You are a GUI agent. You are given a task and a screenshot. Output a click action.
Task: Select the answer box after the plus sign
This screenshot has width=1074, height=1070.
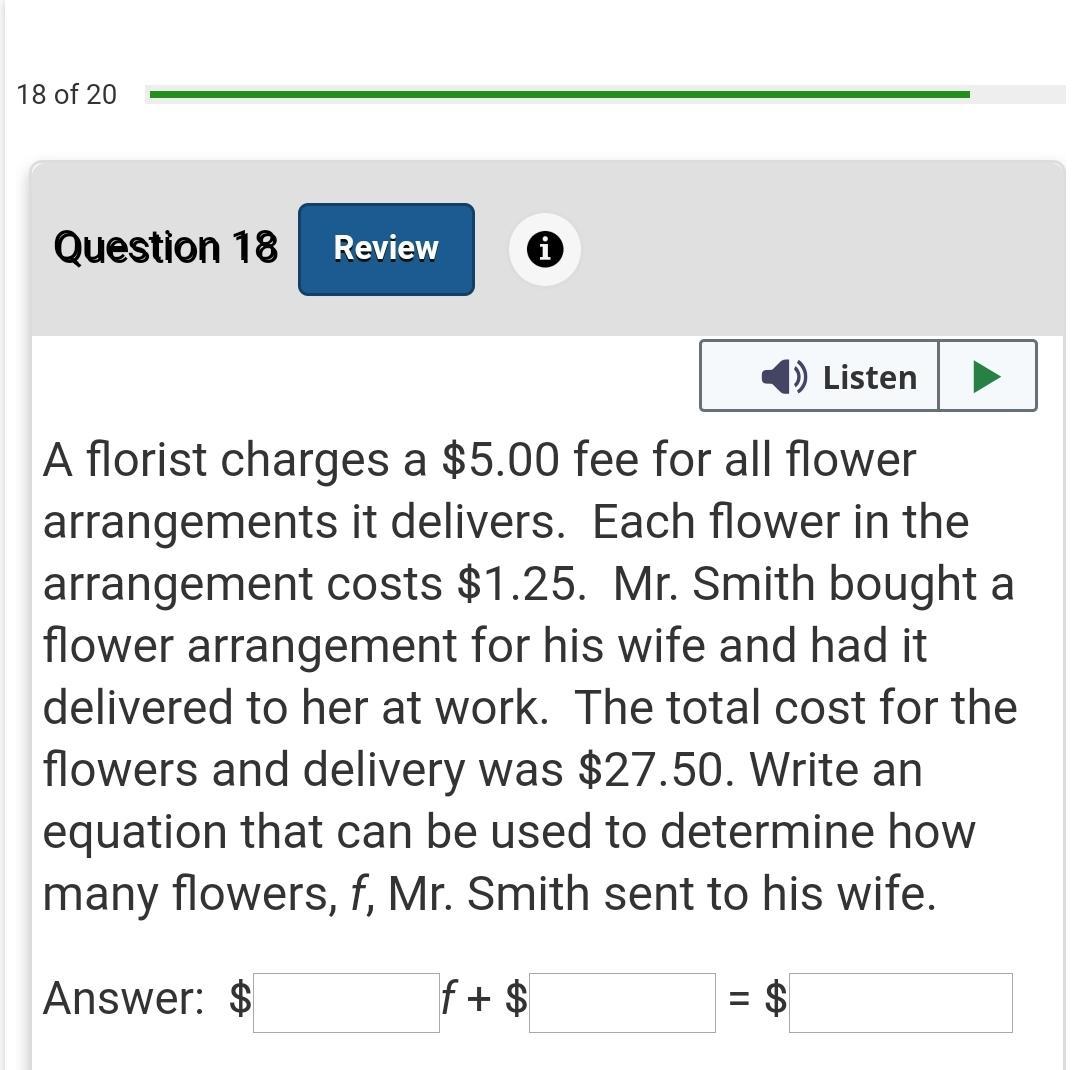click(622, 1002)
